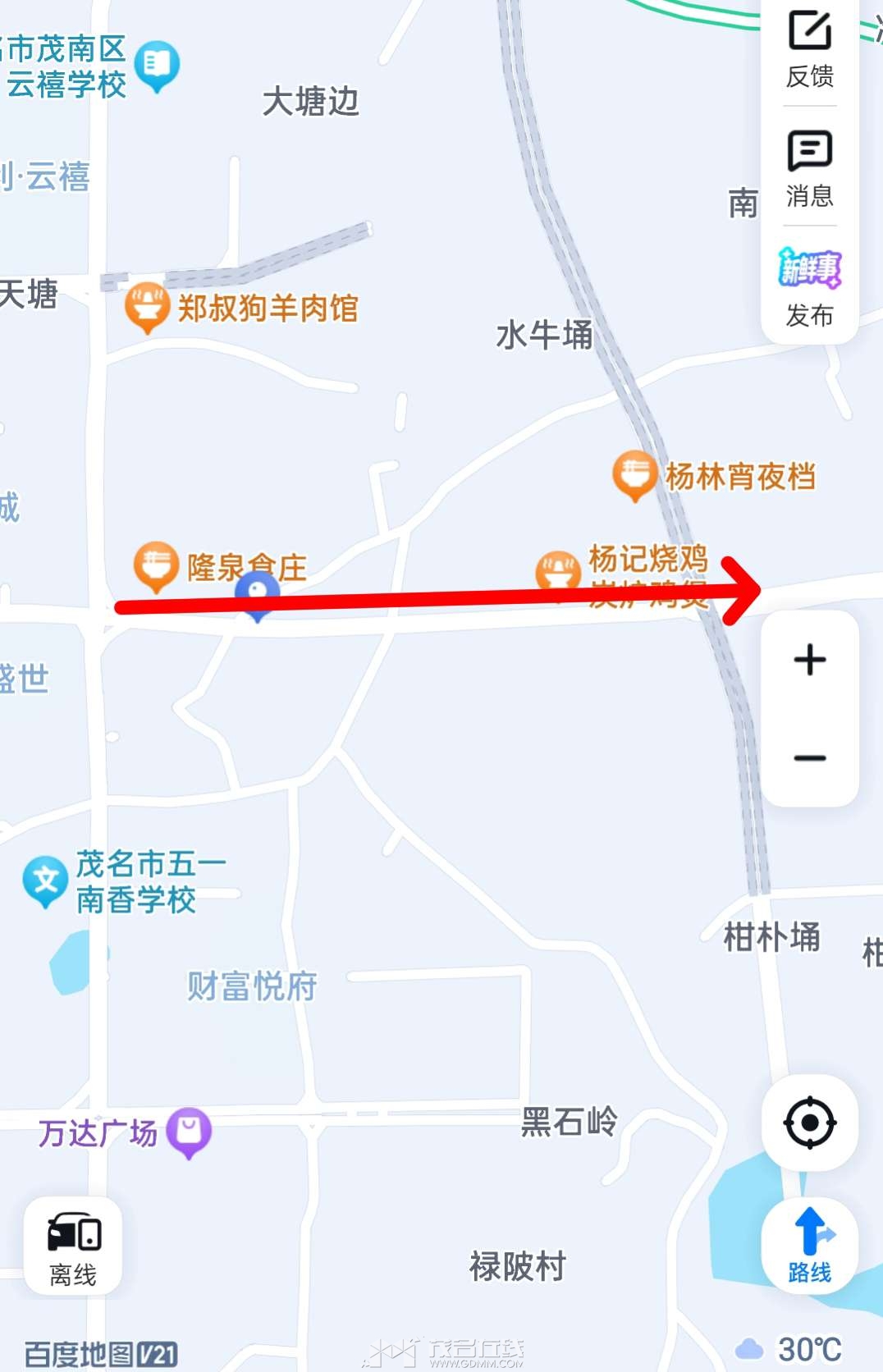Select the 郑叔狗羊肉馆 restaurant marker
This screenshot has width=883, height=1372.
(x=147, y=306)
